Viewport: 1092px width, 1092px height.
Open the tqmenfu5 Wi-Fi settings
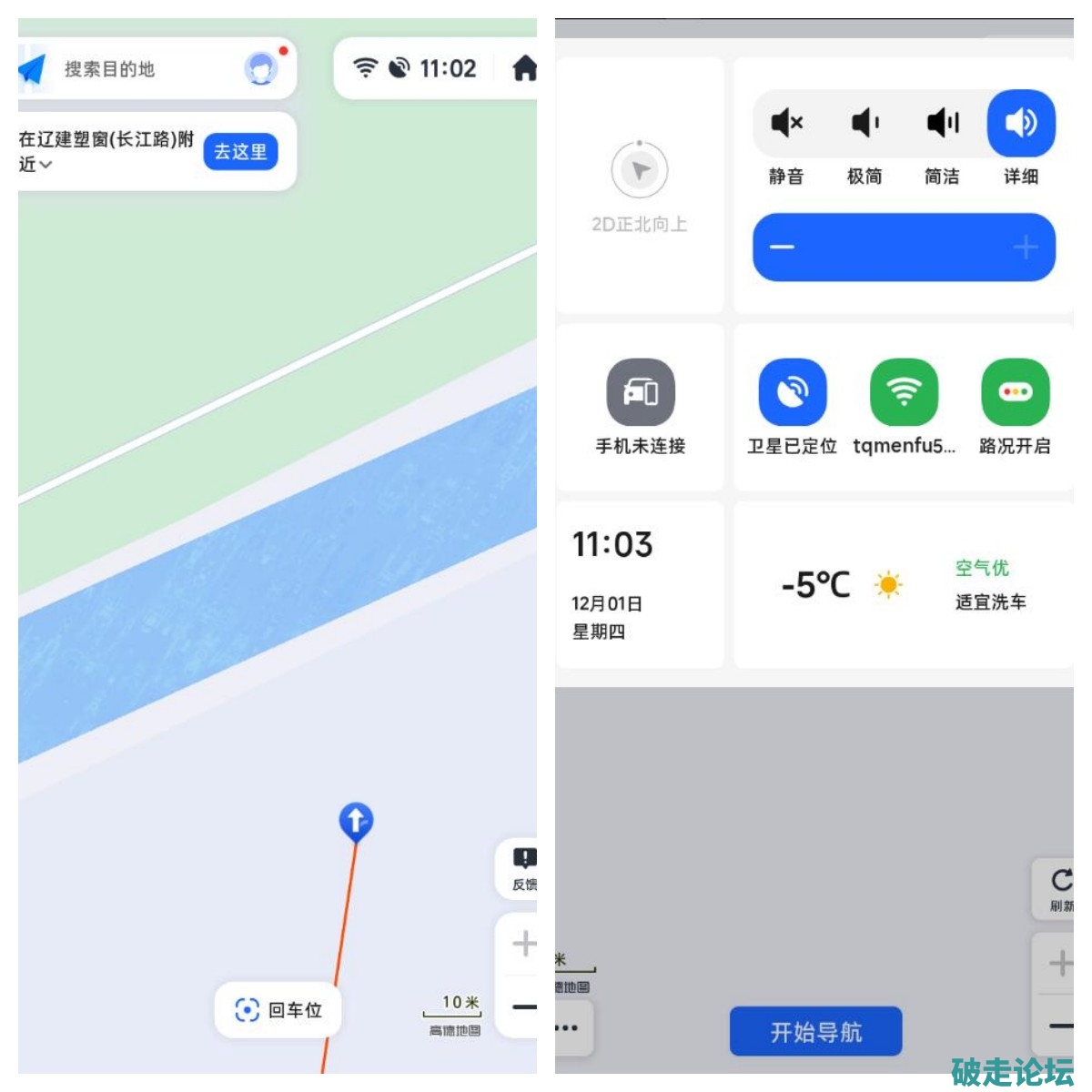click(904, 393)
